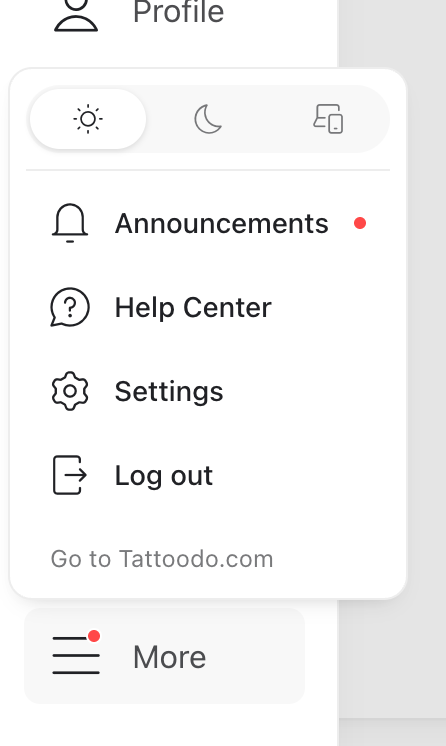Select the light theme sun option
The image size is (446, 746).
(88, 119)
